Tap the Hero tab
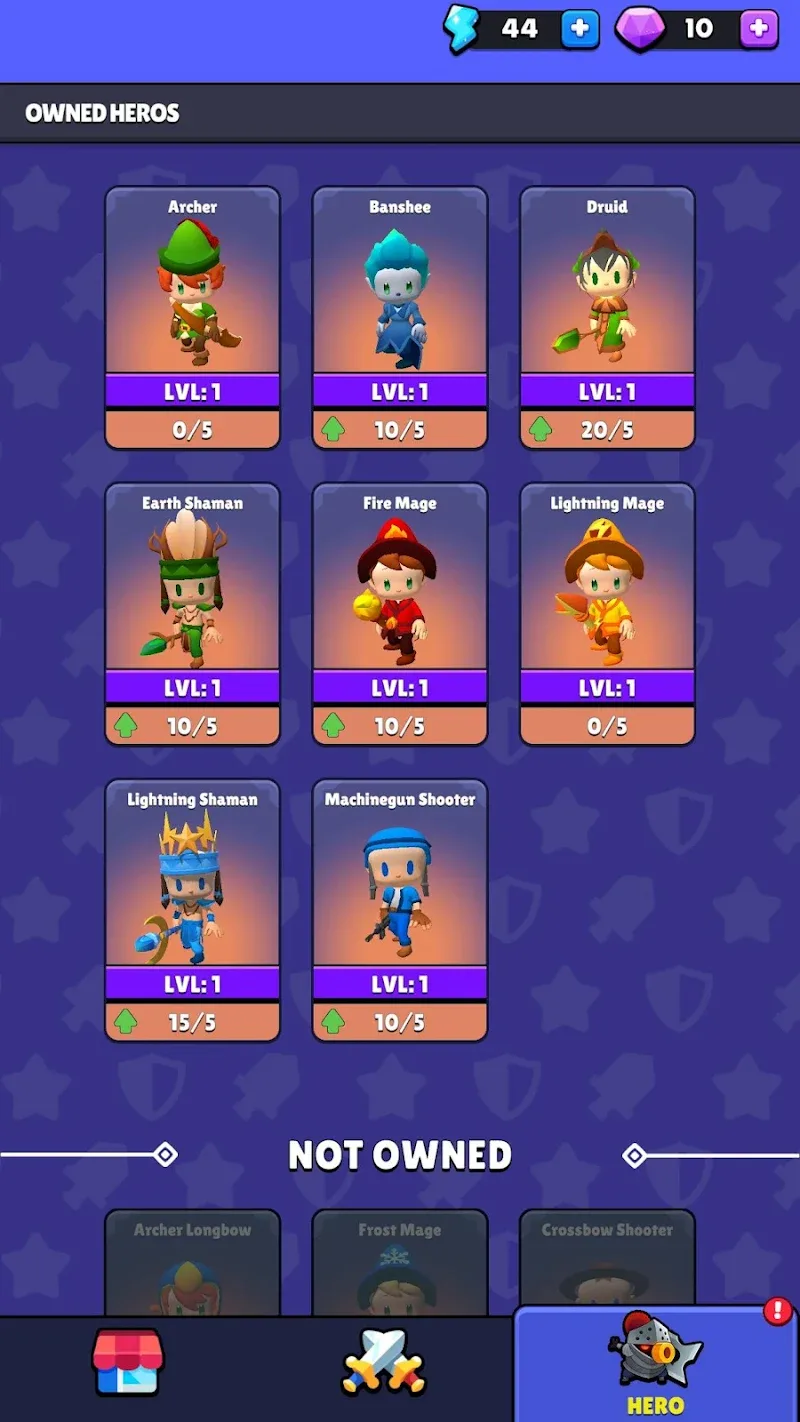The width and height of the screenshot is (800, 1422). click(656, 1365)
